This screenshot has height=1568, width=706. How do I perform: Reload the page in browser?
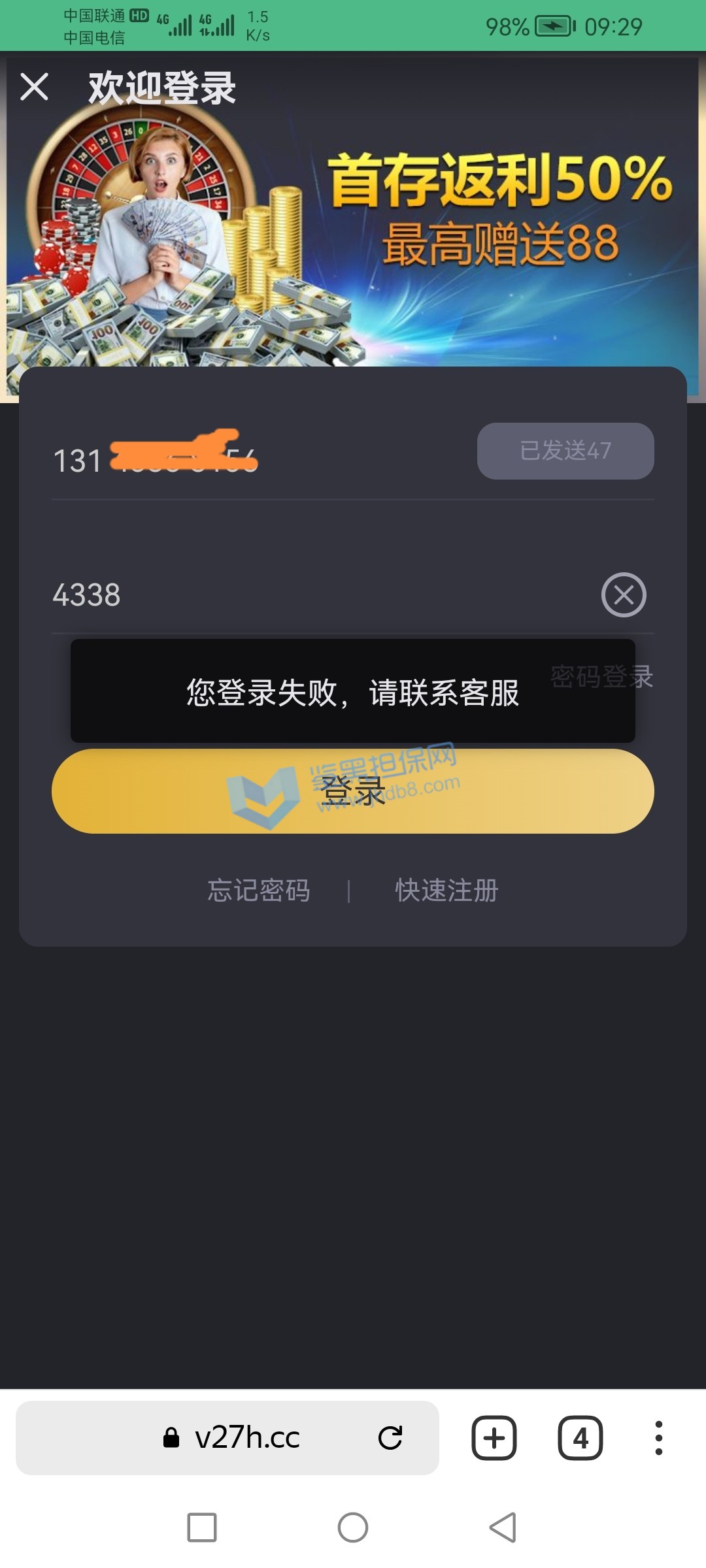point(390,1438)
